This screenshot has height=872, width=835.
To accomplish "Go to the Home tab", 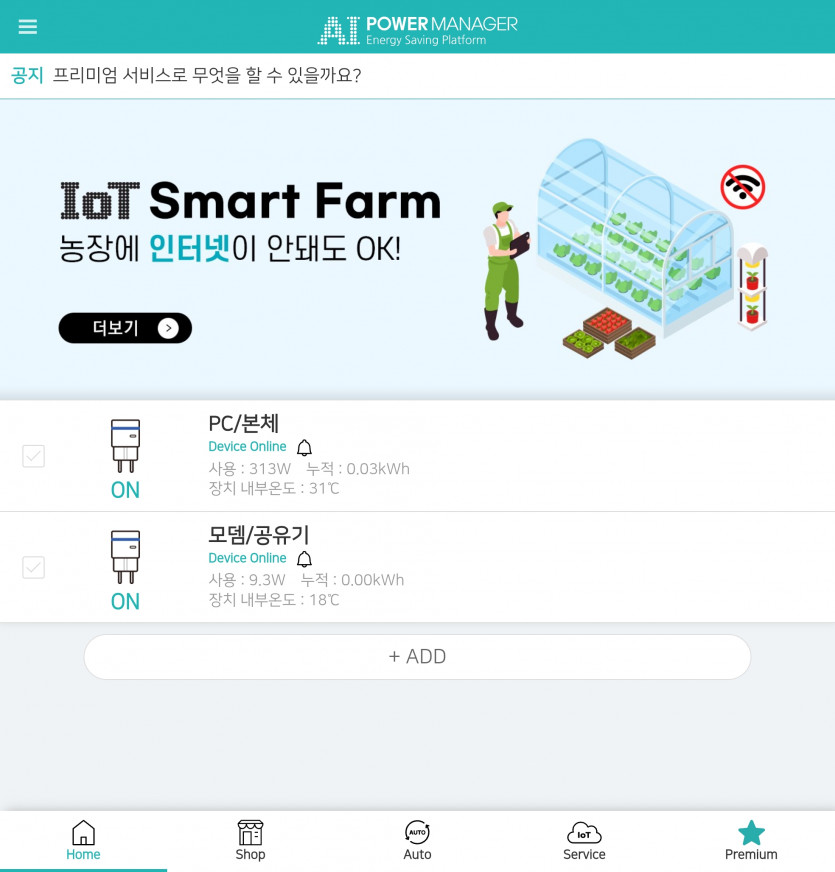I will (x=83, y=841).
